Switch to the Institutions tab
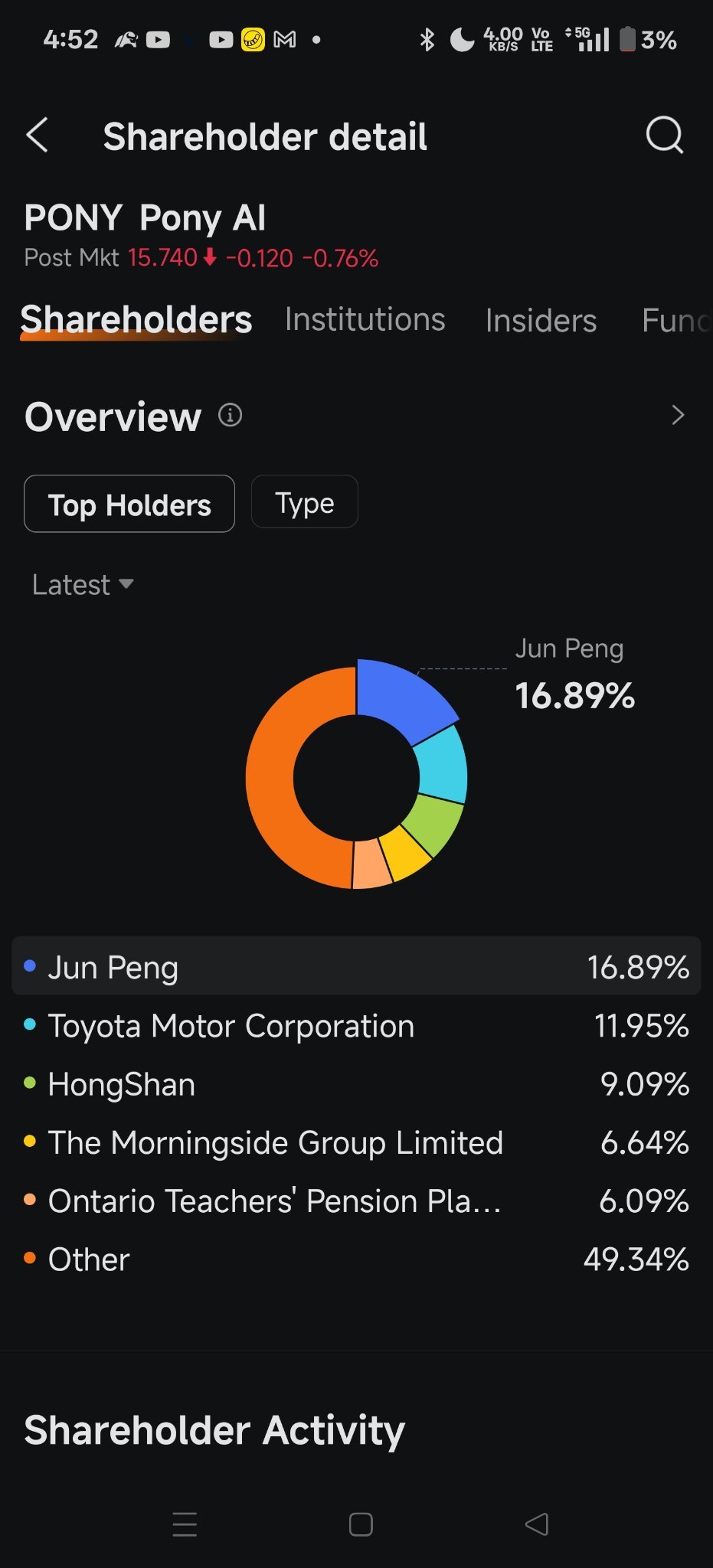Image resolution: width=713 pixels, height=1568 pixels. 365,319
